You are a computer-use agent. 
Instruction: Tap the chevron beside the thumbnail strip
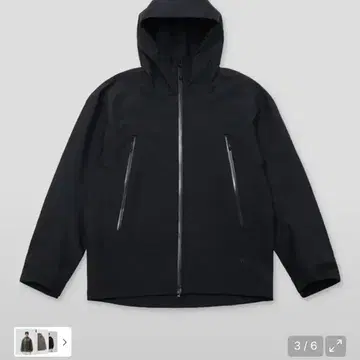pyautogui.click(x=65, y=342)
